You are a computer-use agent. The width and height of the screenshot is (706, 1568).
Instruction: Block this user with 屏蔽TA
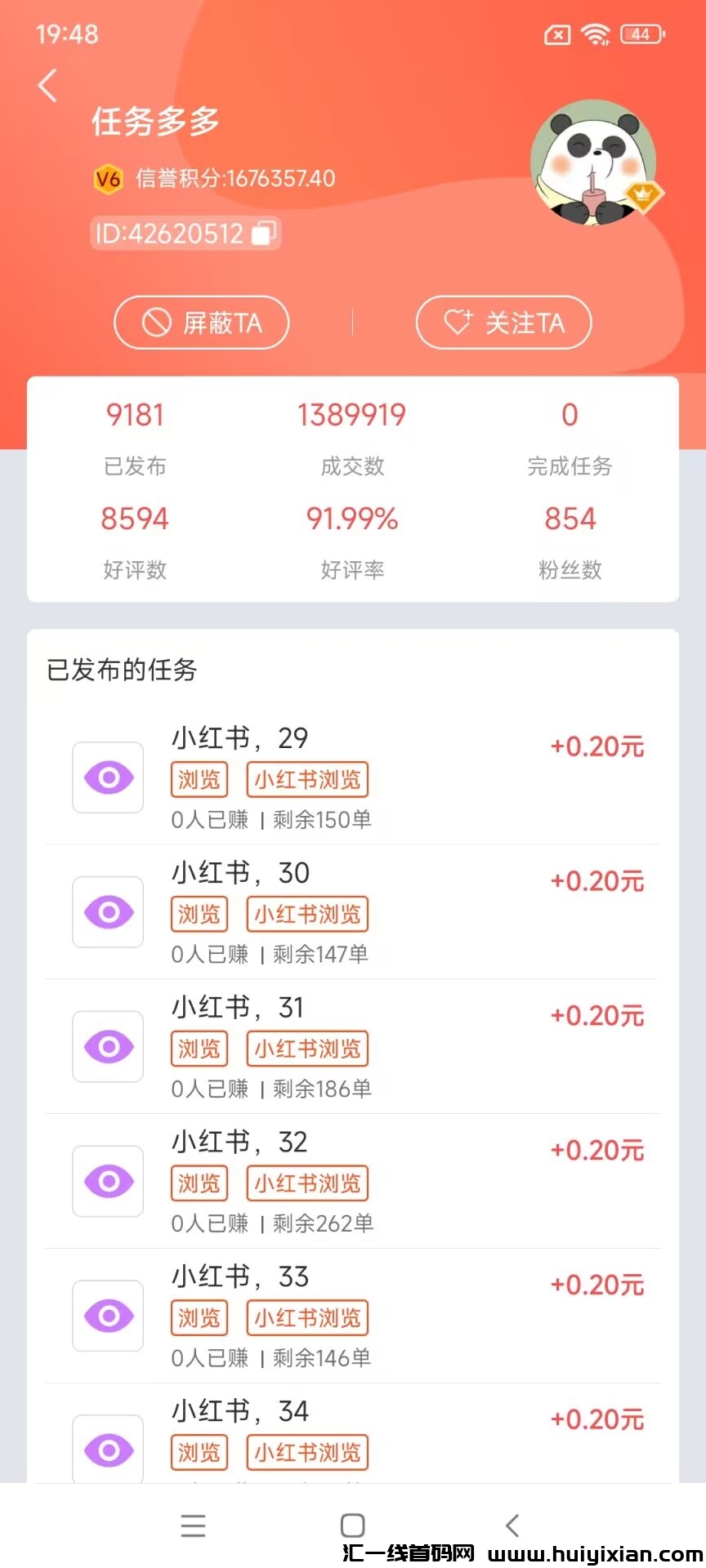coord(202,323)
